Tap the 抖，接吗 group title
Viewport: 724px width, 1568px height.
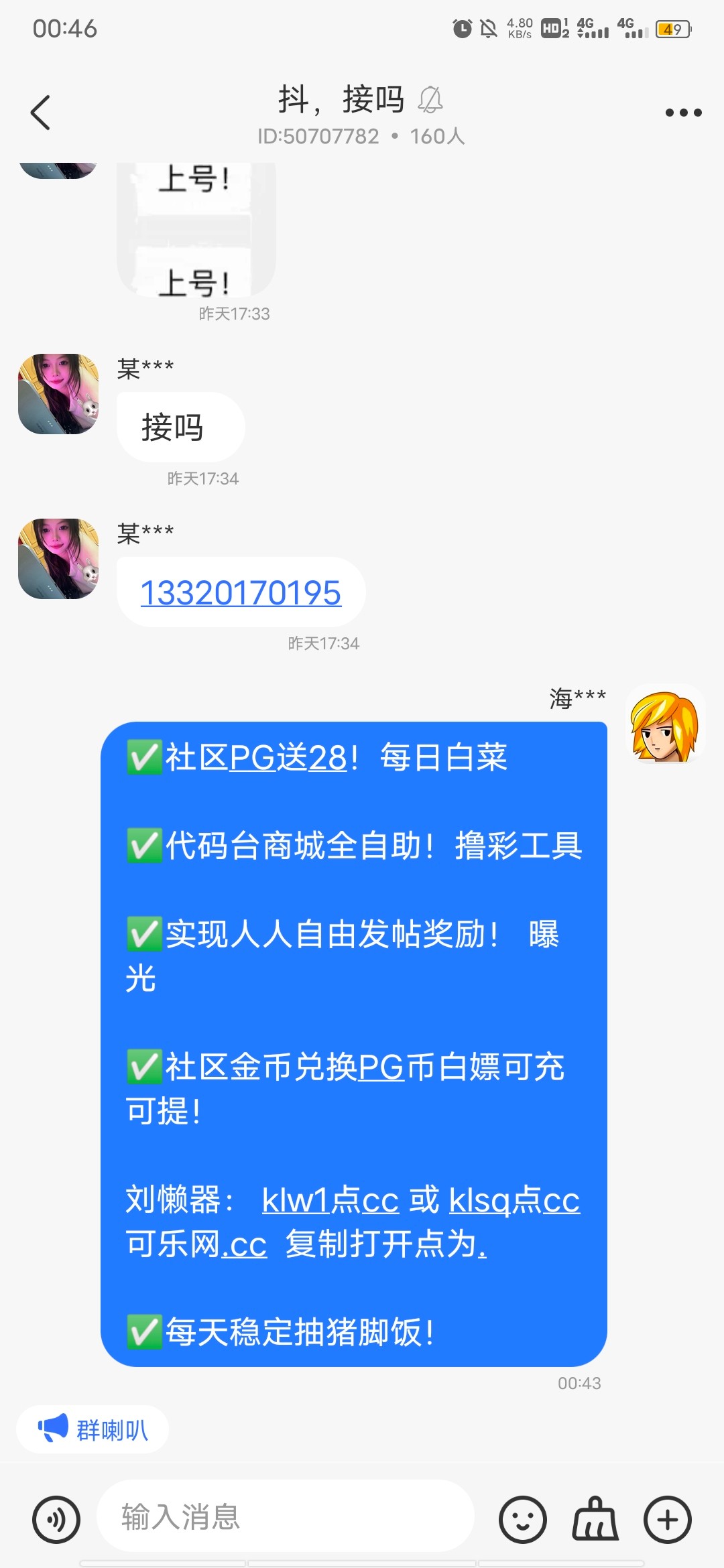pos(341,99)
